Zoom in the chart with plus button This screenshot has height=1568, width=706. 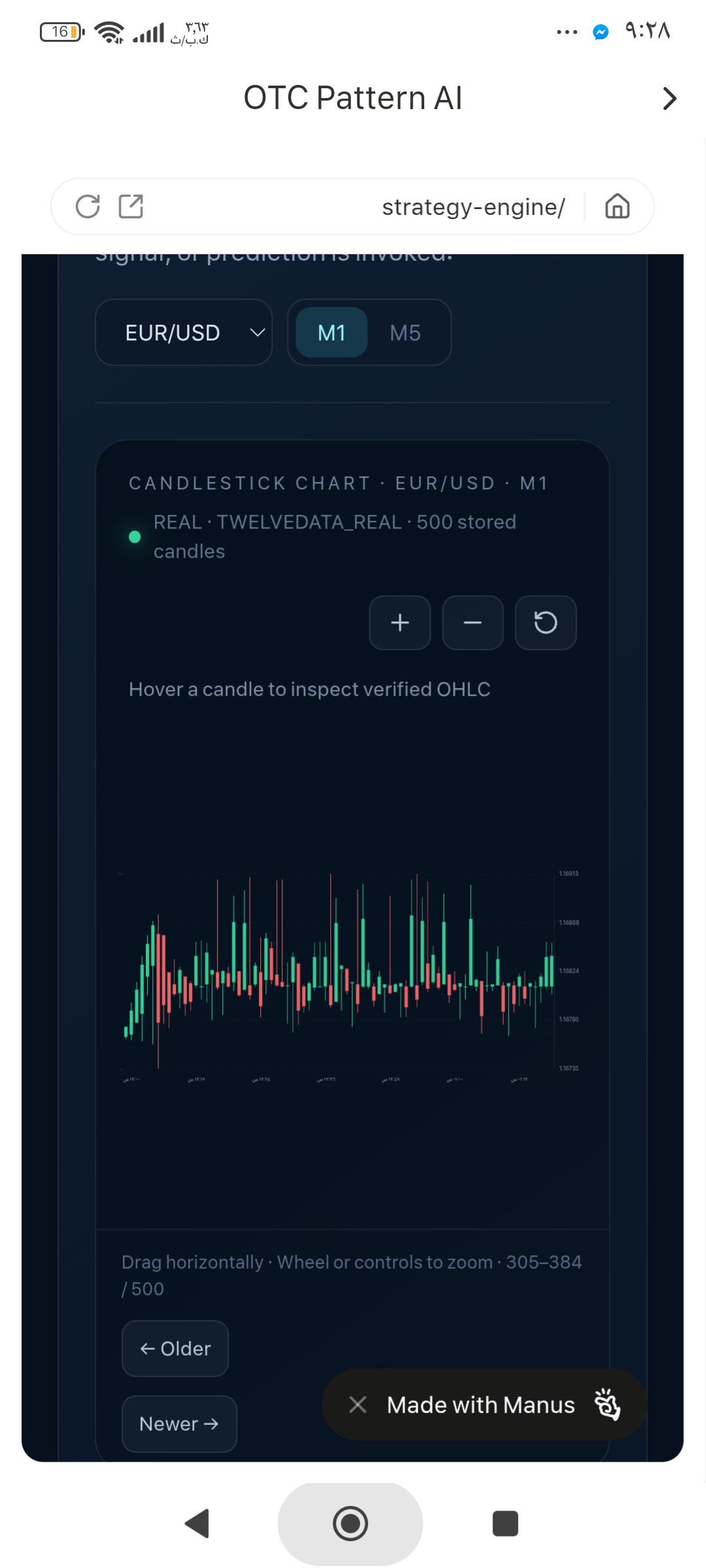[400, 623]
